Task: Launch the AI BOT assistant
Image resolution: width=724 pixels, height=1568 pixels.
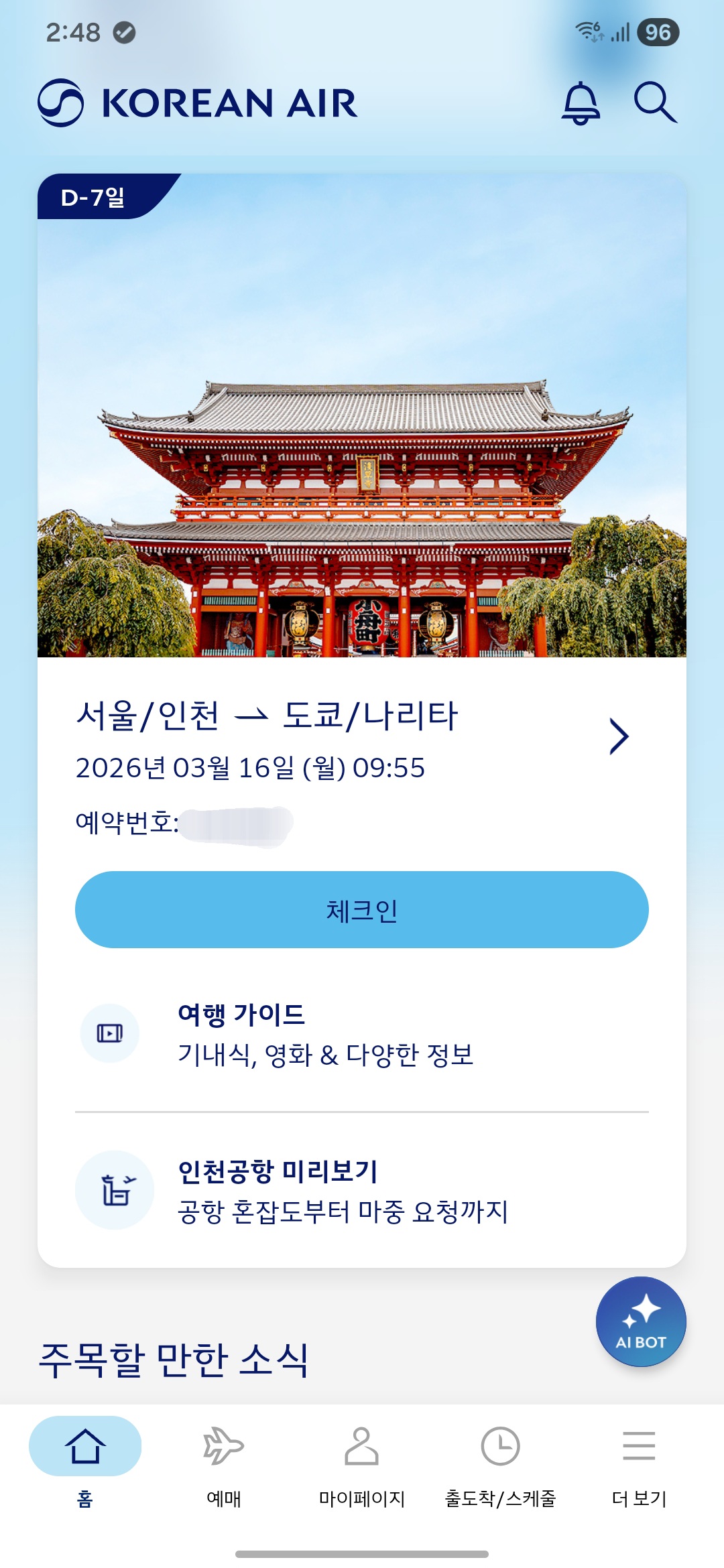Action: pos(641,1321)
